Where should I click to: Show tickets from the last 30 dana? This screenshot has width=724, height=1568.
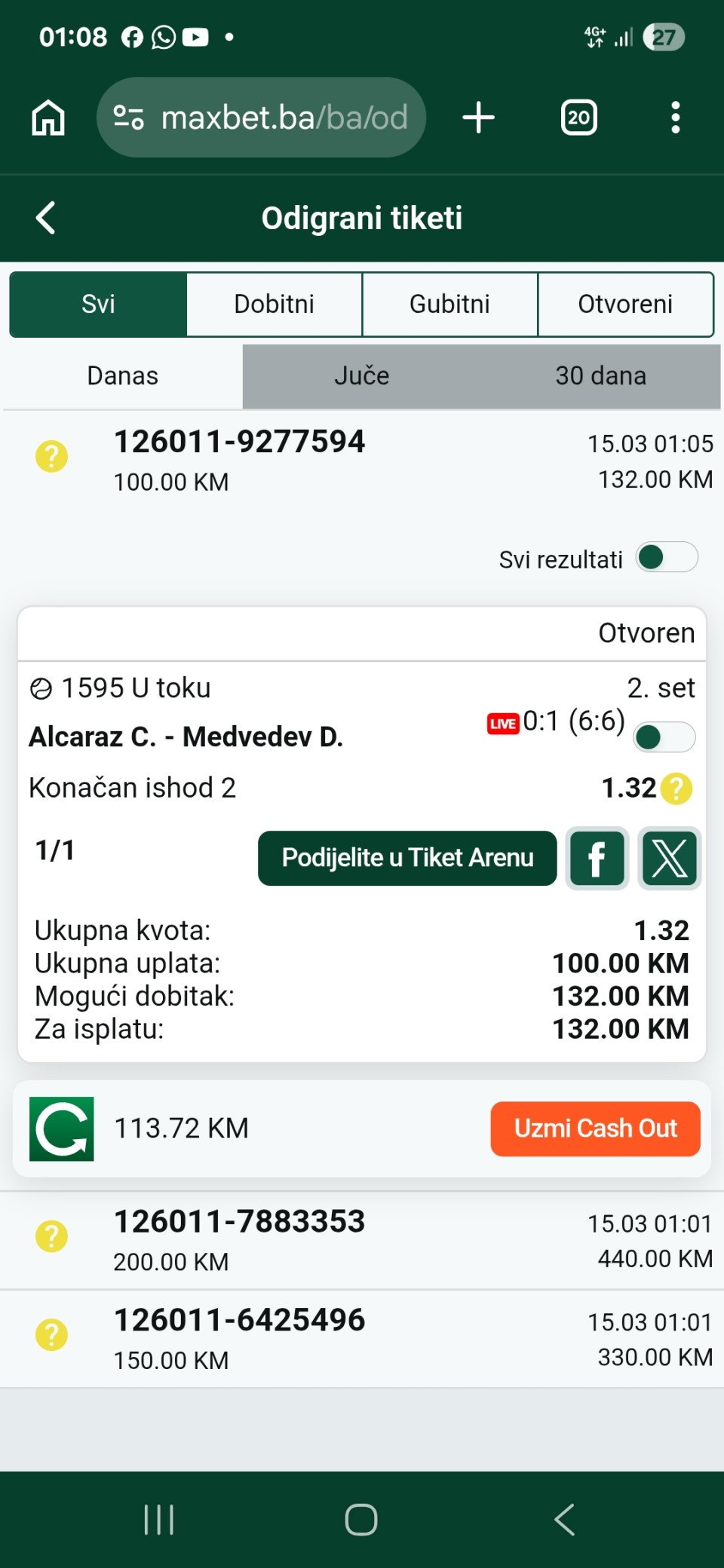(600, 375)
